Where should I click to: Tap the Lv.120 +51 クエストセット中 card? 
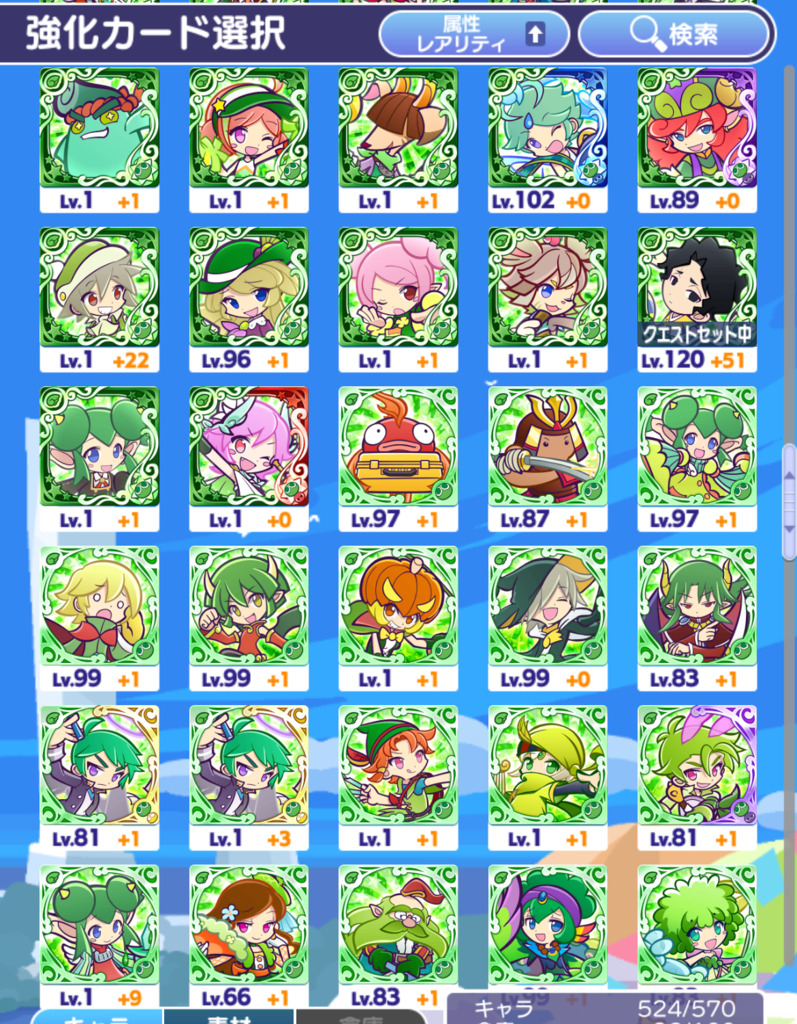[697, 290]
